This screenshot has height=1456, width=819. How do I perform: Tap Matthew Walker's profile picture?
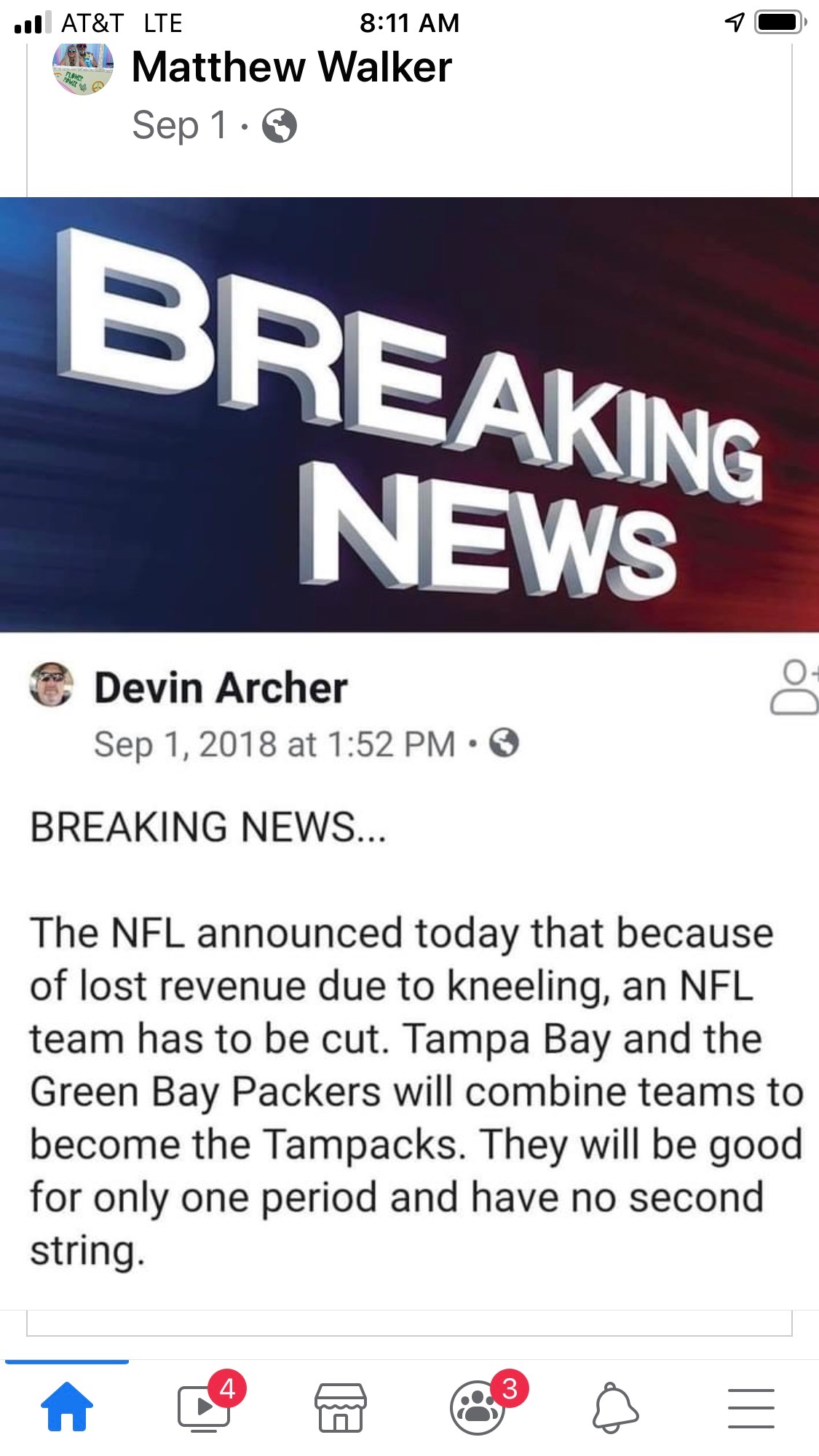click(x=82, y=68)
